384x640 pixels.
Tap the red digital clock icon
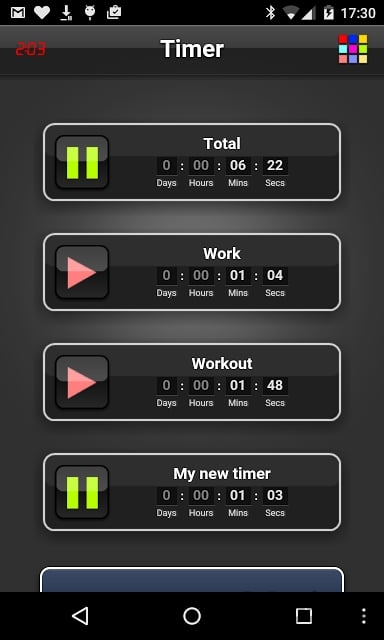31,49
